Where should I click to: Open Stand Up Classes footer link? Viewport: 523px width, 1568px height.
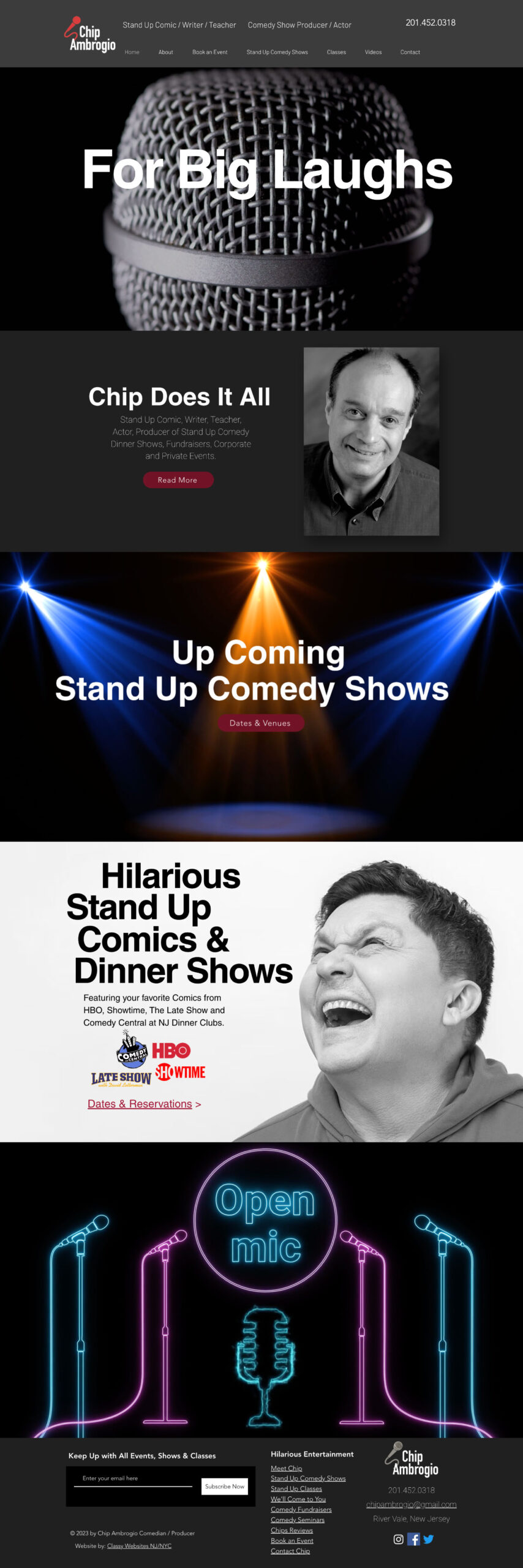click(x=296, y=1489)
